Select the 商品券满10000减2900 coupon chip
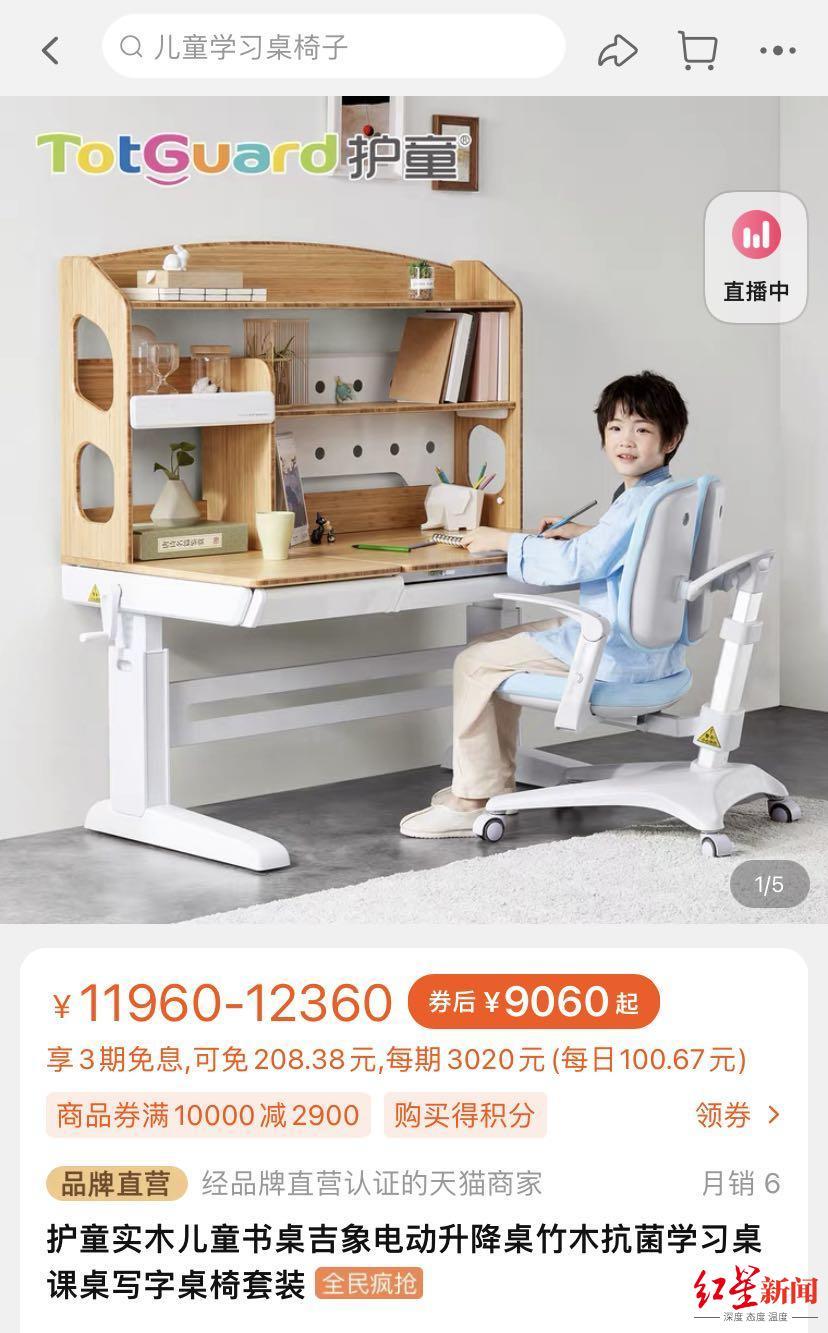 [208, 1115]
